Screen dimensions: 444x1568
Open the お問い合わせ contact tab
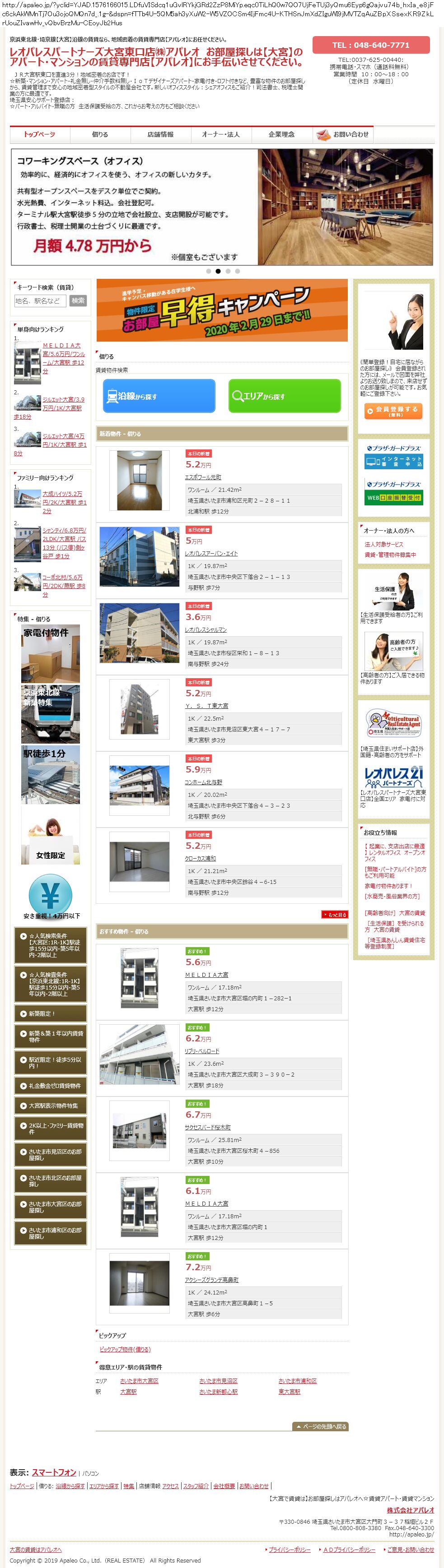pos(344,134)
